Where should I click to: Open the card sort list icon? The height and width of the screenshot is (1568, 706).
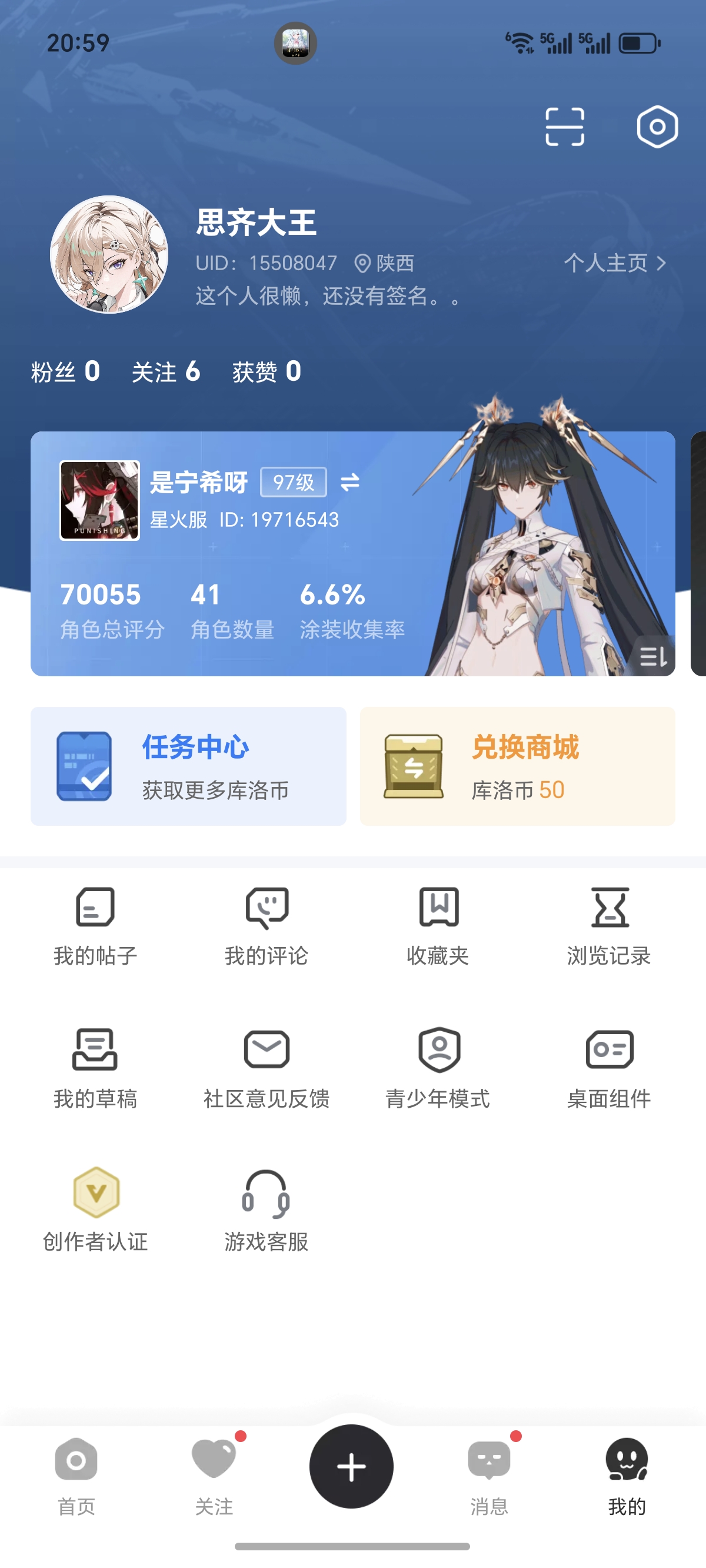[x=652, y=656]
